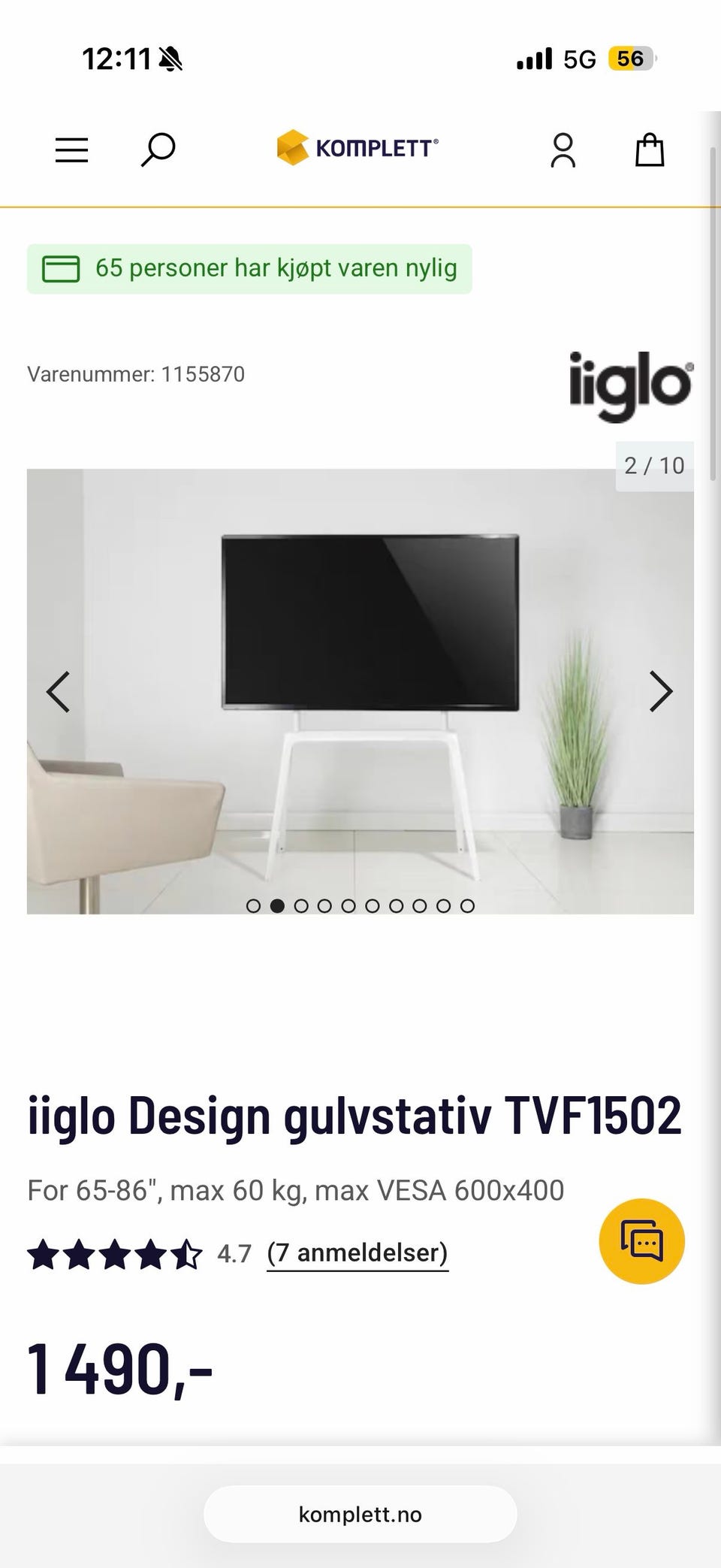
Task: Tap the komplett.no address bar
Action: coord(360,1514)
